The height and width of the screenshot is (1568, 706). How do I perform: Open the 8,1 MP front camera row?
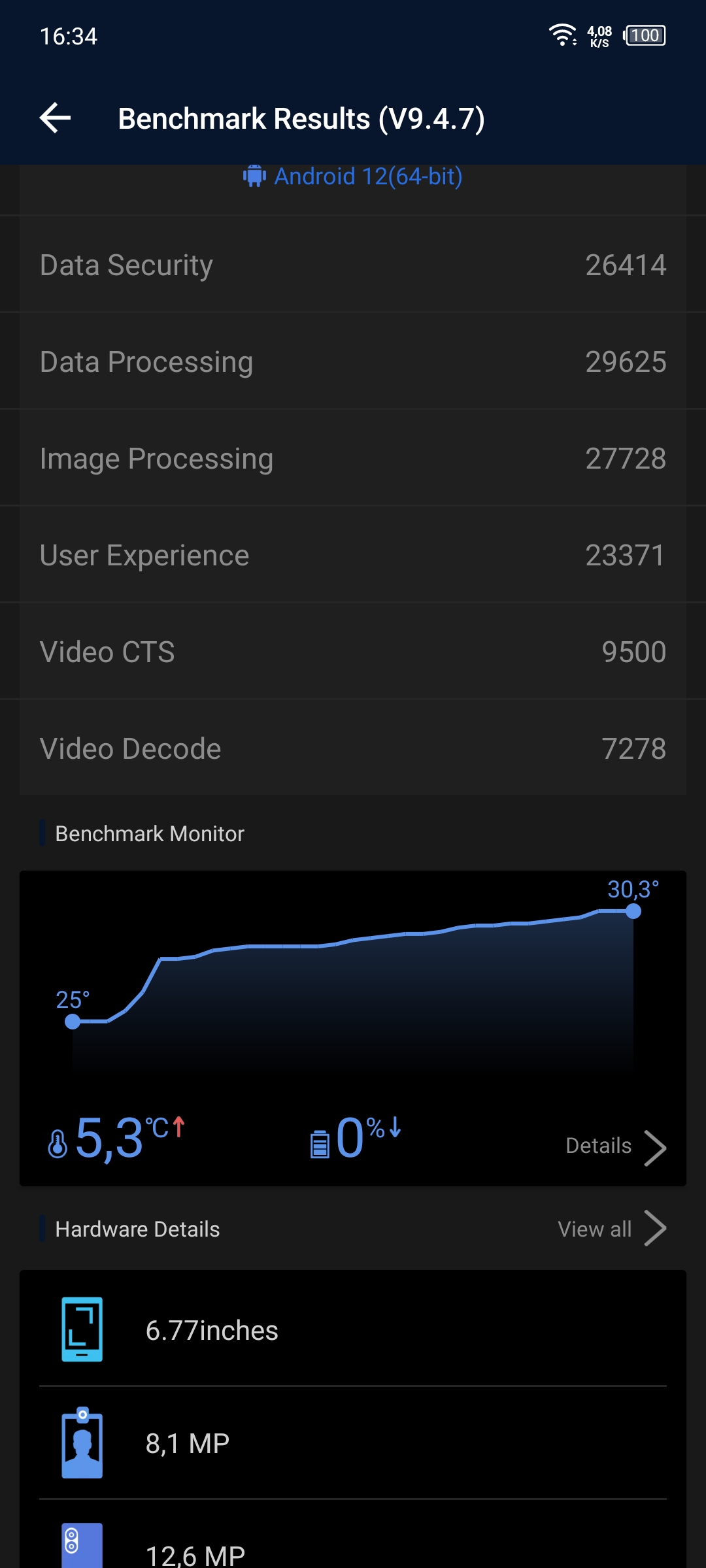coord(353,1443)
